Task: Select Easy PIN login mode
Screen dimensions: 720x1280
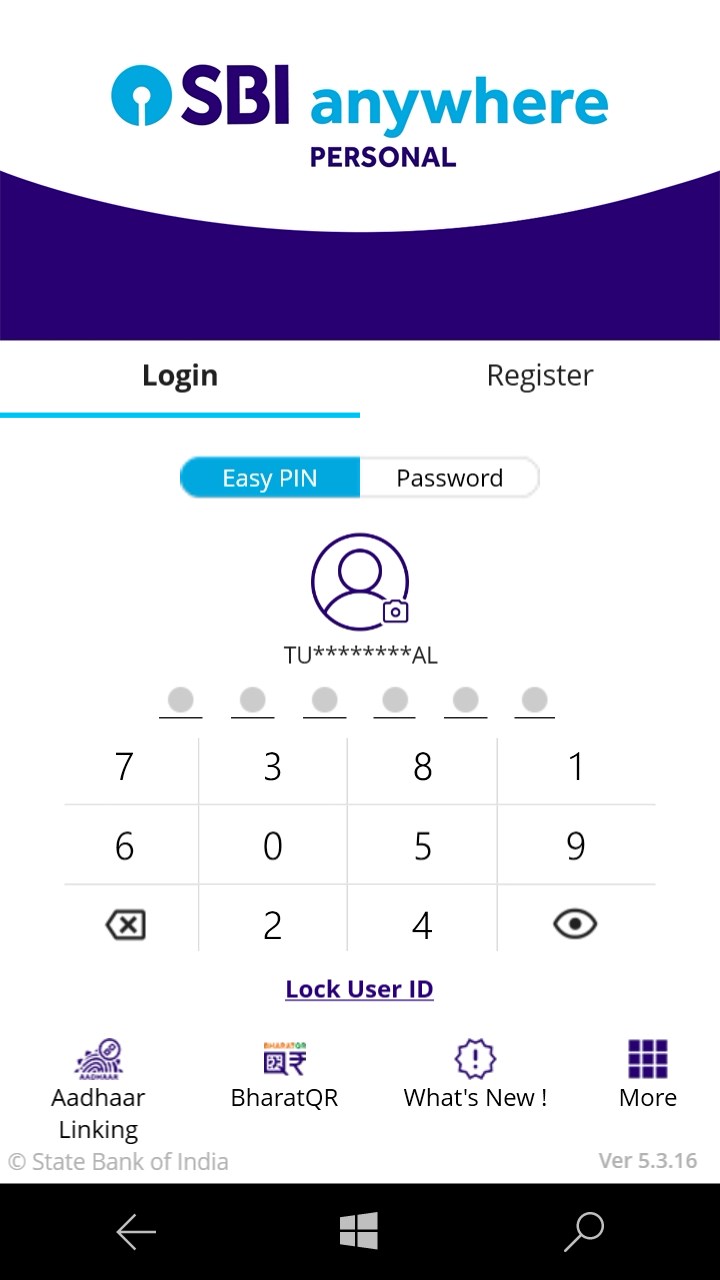Action: coord(269,477)
